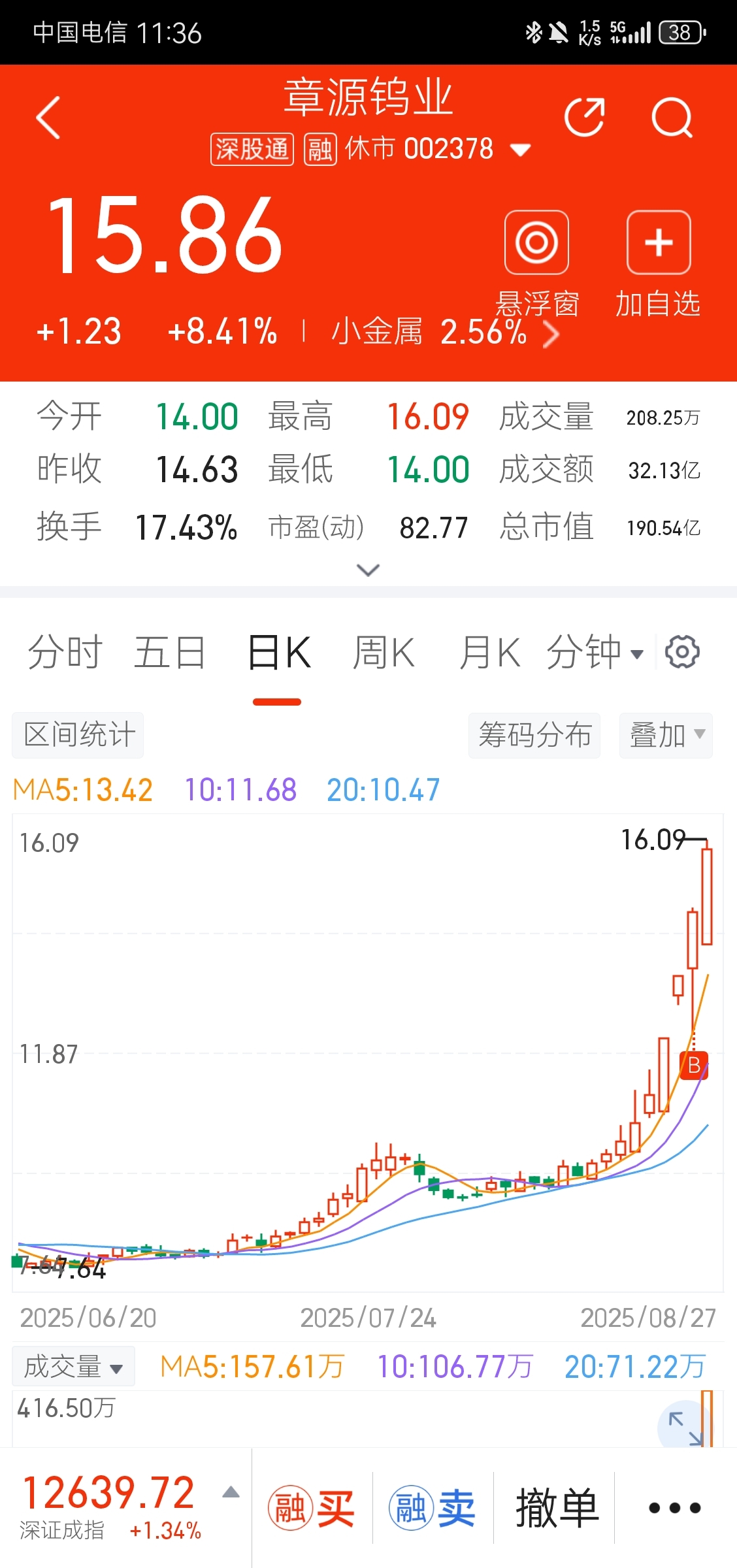The image size is (737, 1568).
Task: Switch to the 五日 chart tab
Action: [x=170, y=653]
